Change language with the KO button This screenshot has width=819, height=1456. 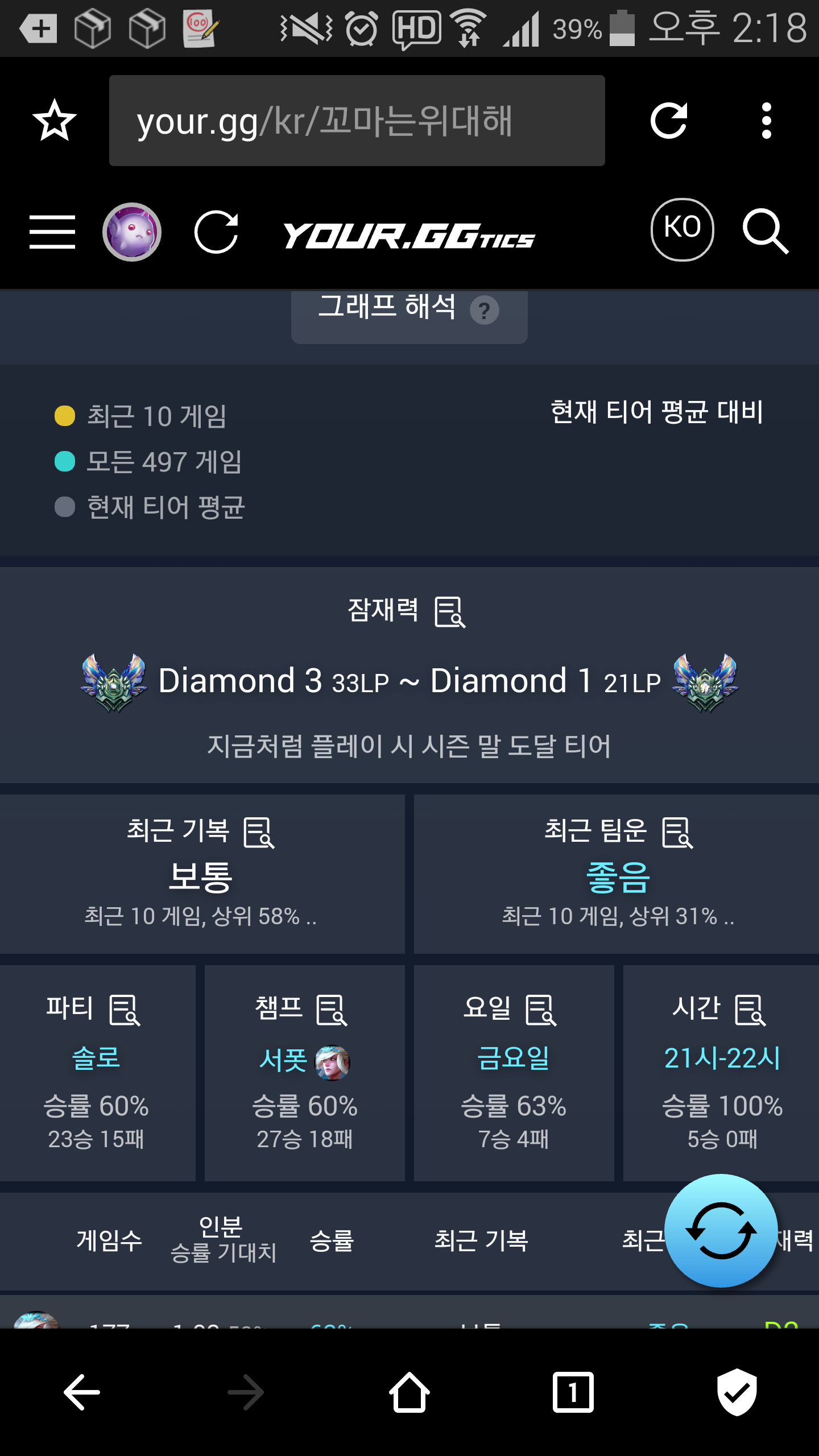coord(682,229)
